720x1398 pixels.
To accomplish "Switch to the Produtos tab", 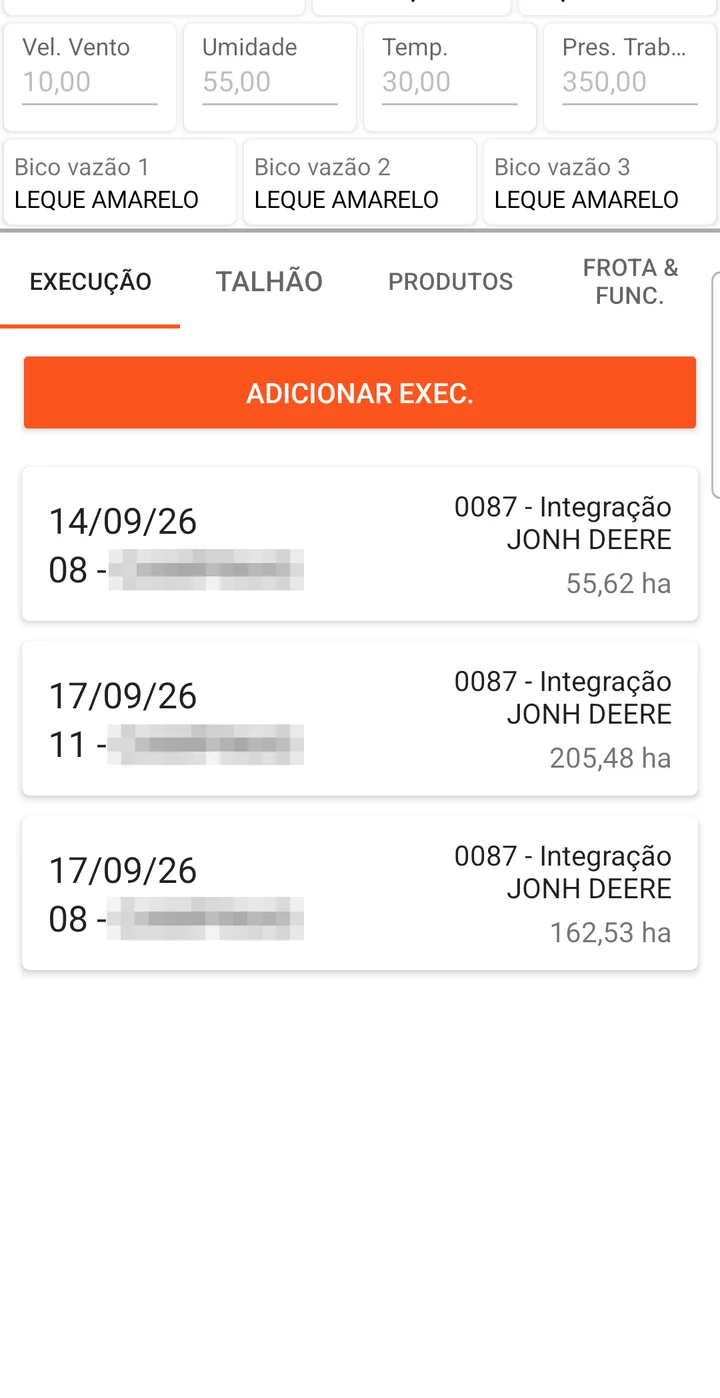I will (450, 282).
